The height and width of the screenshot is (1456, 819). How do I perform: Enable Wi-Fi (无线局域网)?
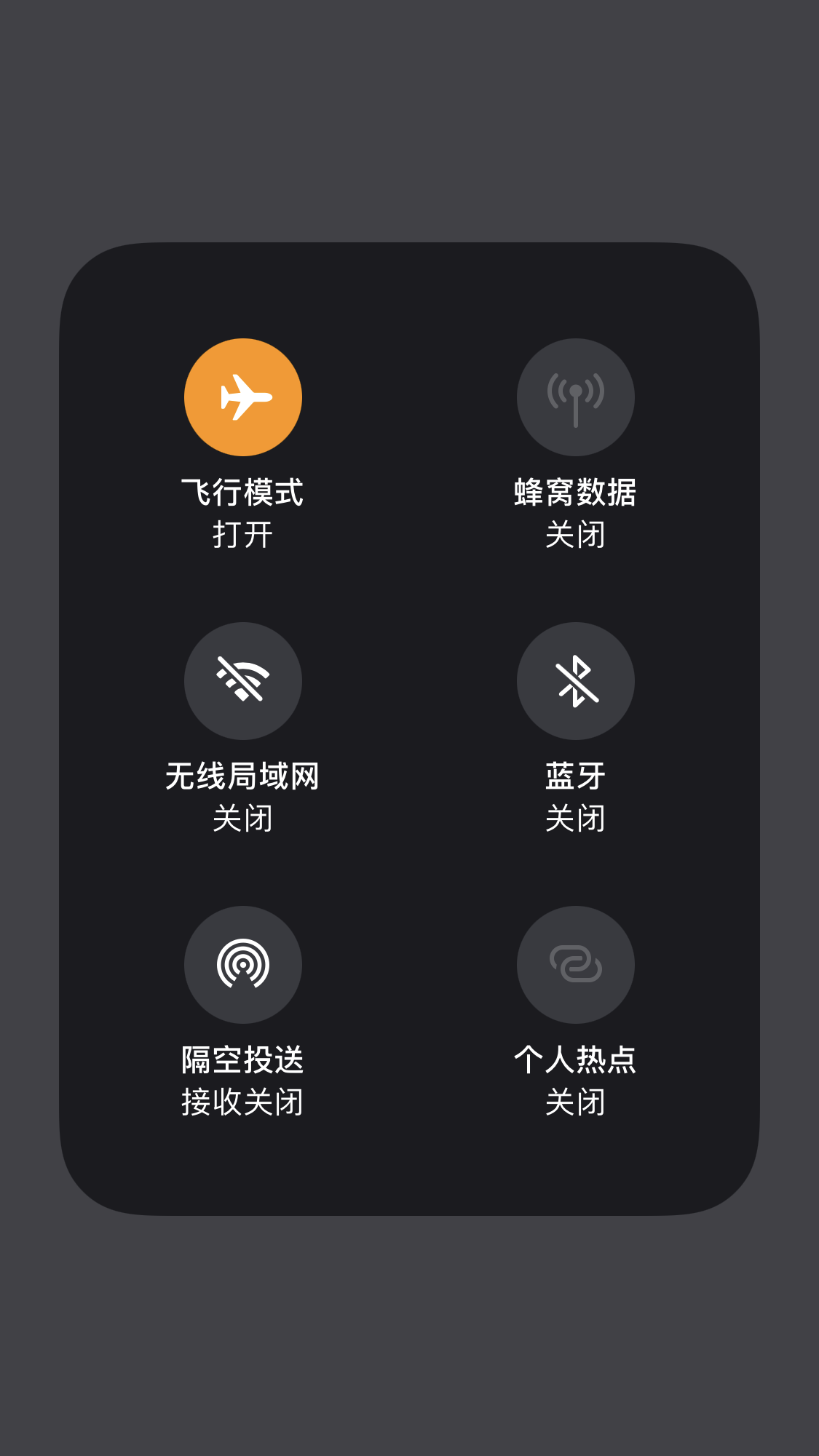tap(243, 681)
